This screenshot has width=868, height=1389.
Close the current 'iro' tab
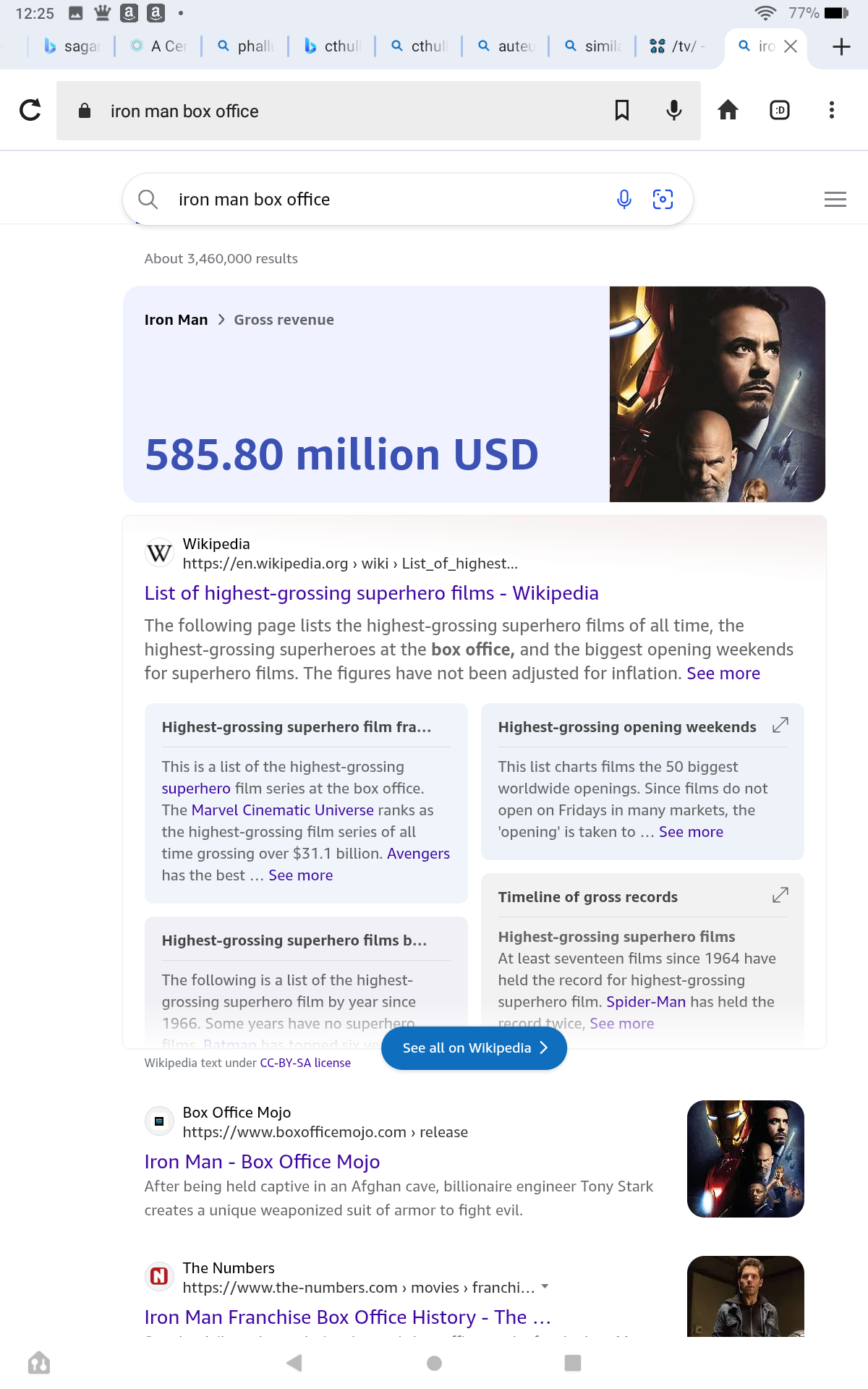click(791, 46)
